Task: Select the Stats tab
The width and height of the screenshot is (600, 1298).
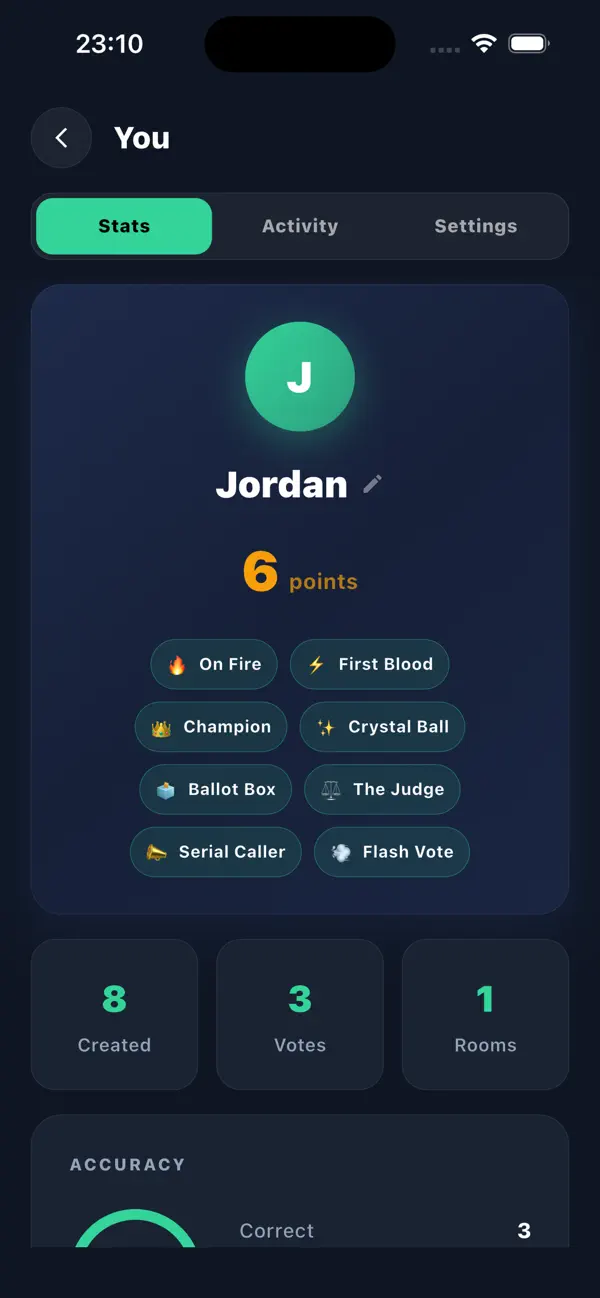Action: [124, 226]
